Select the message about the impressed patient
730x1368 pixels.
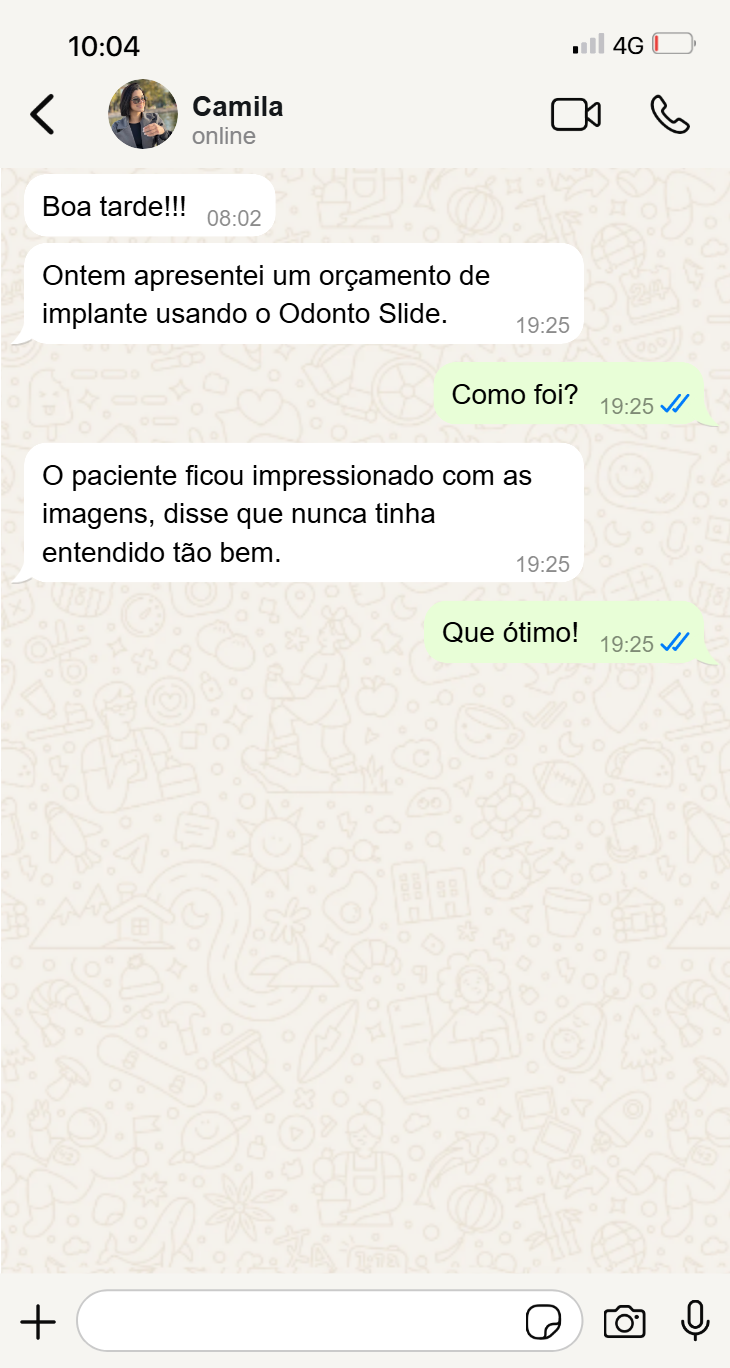[300, 513]
